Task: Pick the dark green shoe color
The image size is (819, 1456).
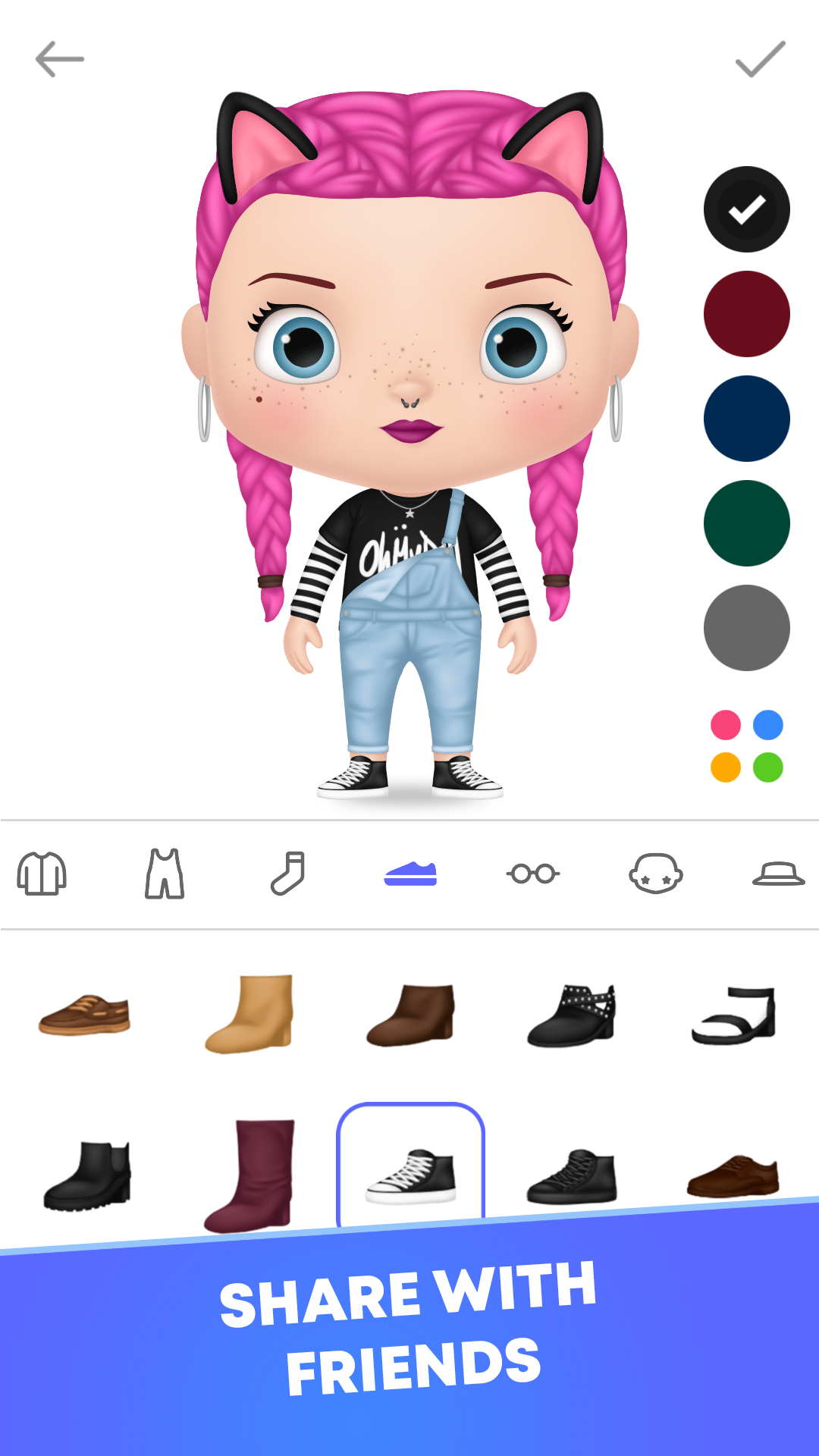Action: coord(746,523)
